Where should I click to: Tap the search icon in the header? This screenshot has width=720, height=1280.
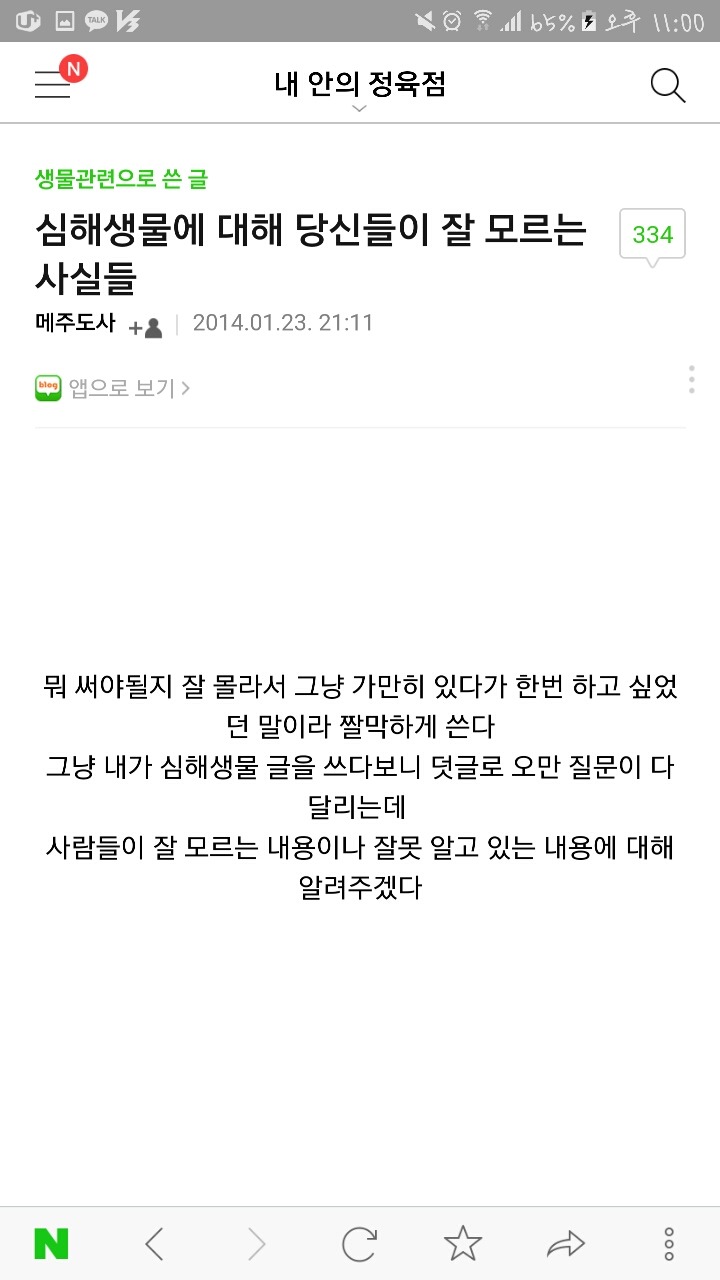coord(666,85)
